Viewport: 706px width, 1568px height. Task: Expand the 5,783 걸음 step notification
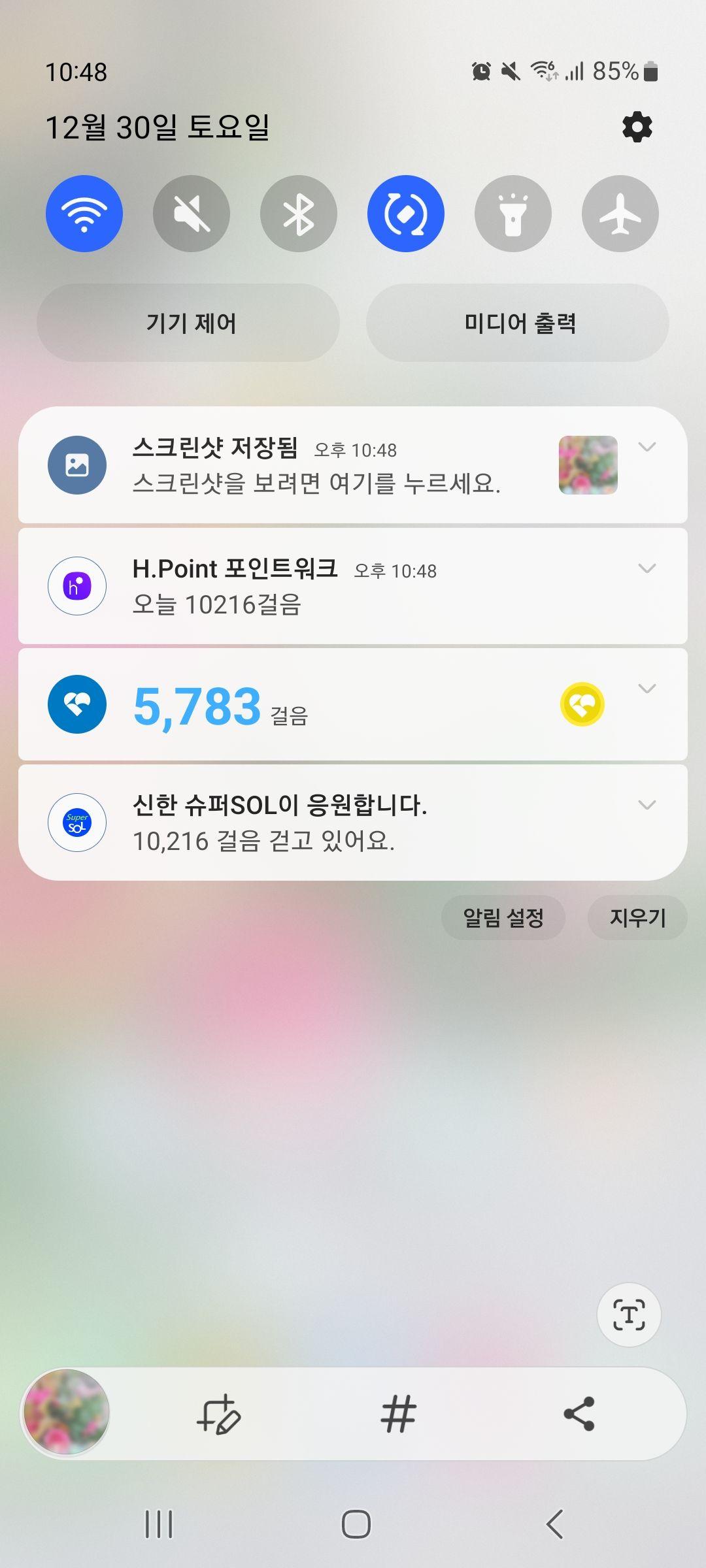pyautogui.click(x=647, y=689)
